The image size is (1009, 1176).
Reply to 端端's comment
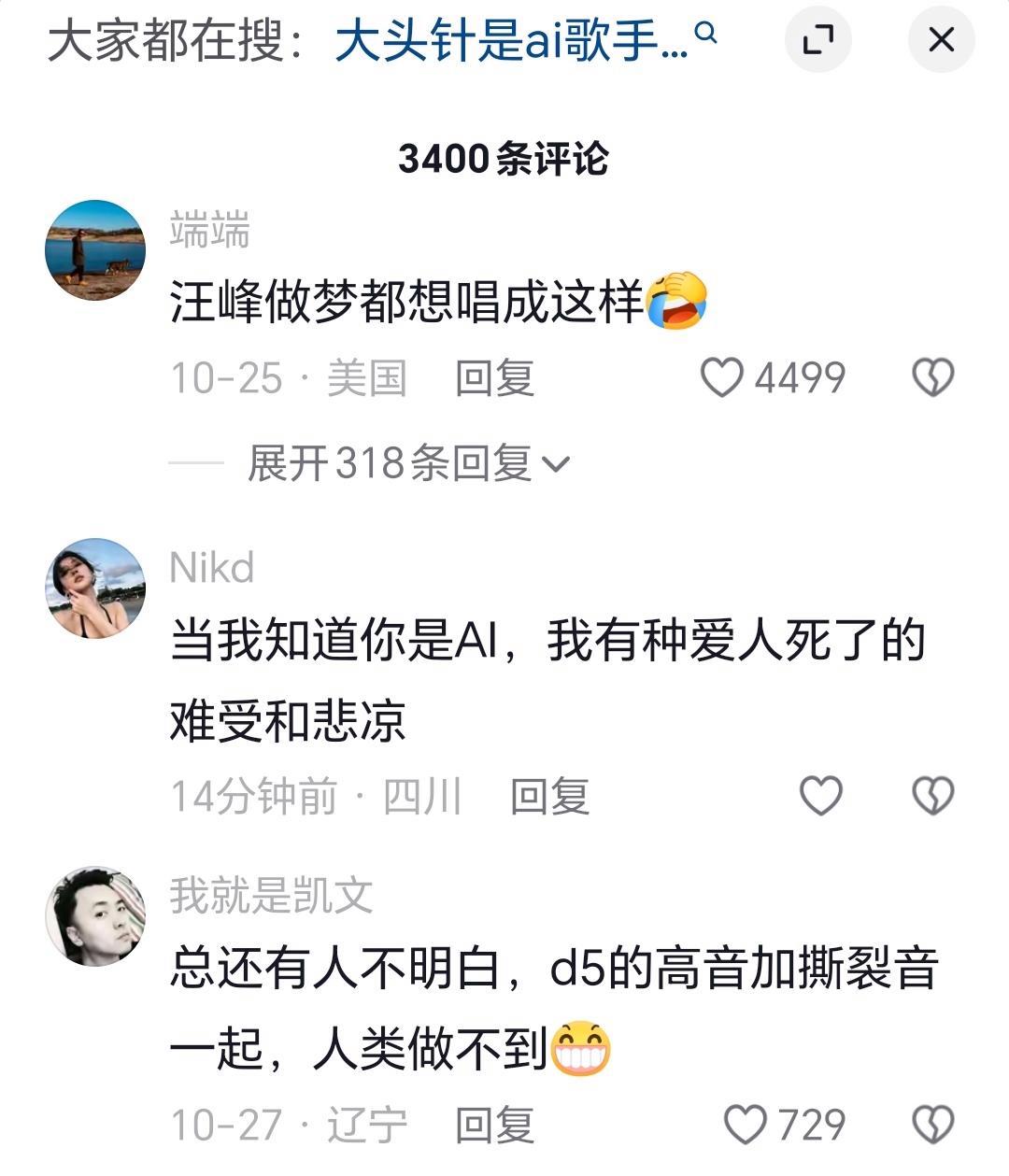(494, 378)
